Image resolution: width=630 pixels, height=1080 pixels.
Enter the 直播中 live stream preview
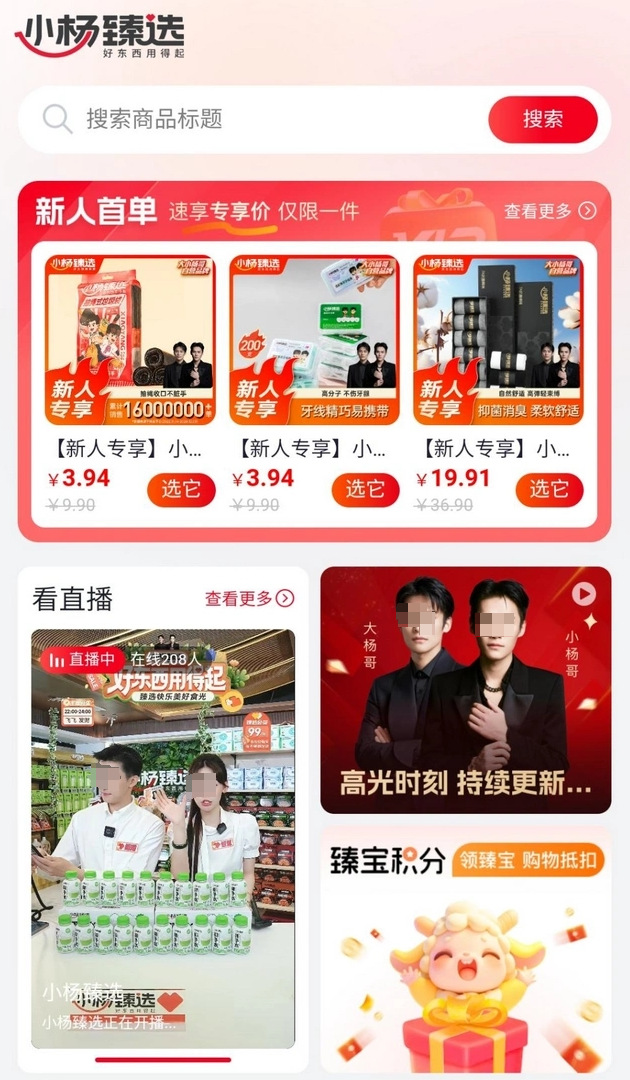tap(163, 838)
